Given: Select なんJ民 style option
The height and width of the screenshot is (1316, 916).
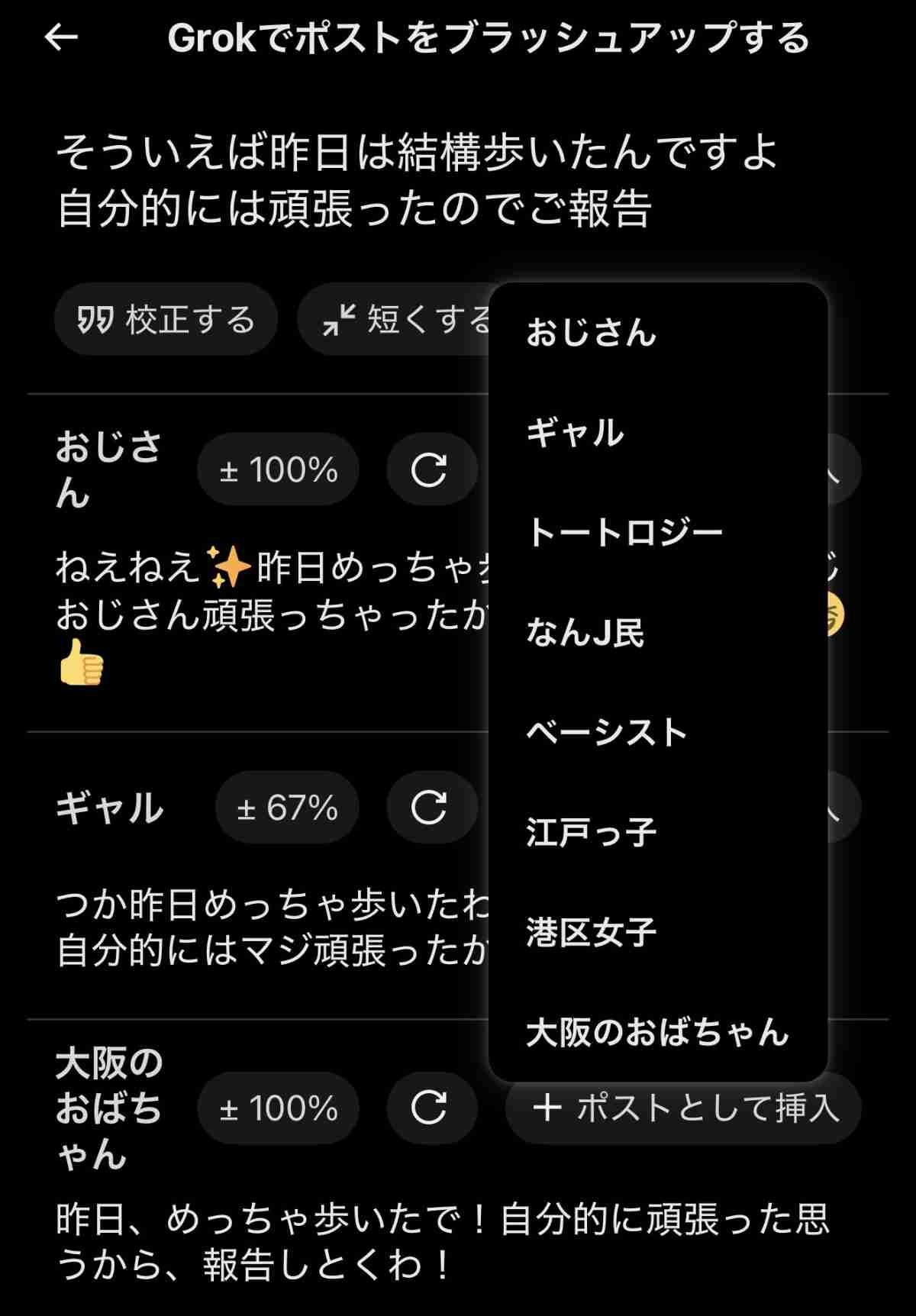Looking at the screenshot, I should [585, 633].
